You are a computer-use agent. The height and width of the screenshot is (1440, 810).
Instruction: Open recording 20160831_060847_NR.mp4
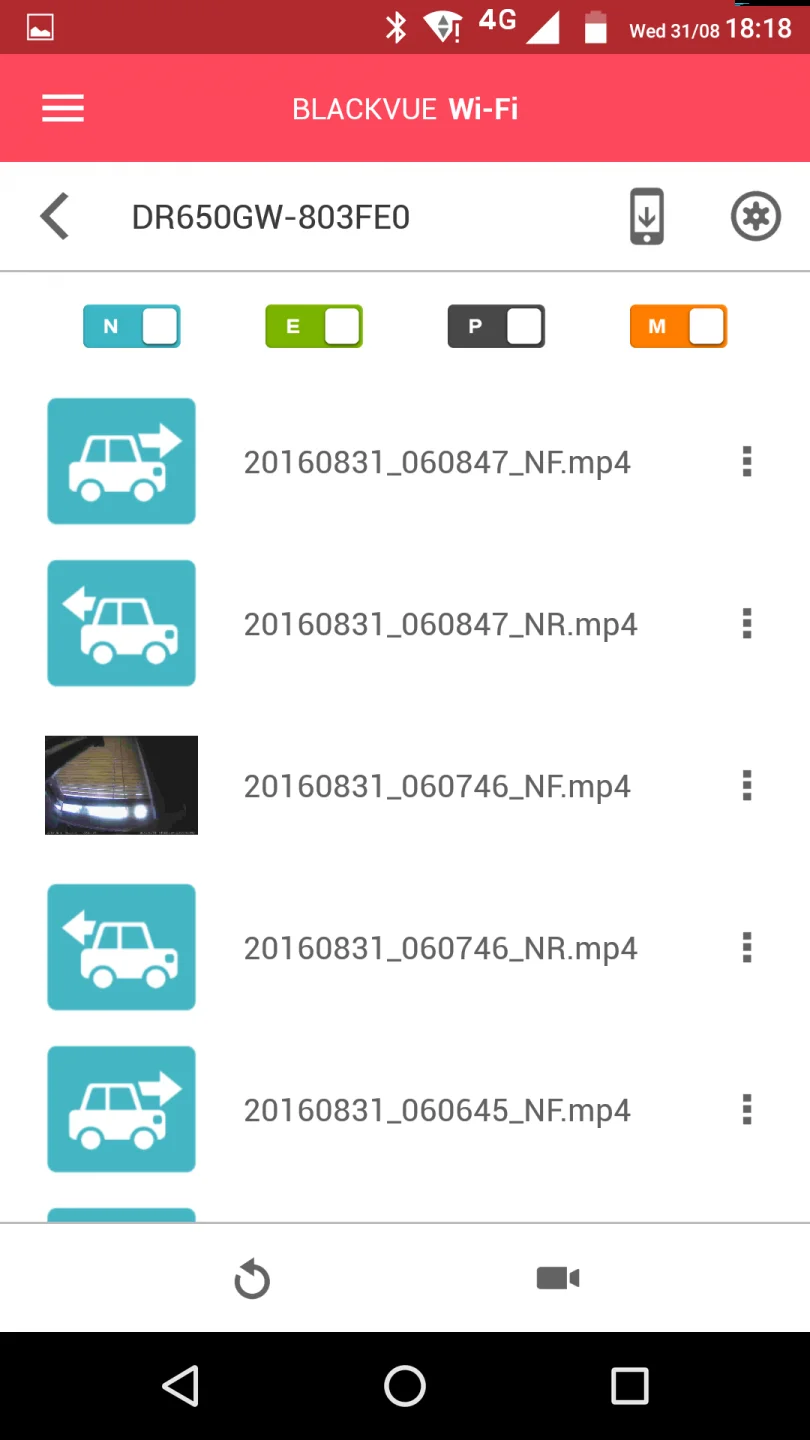coord(440,625)
